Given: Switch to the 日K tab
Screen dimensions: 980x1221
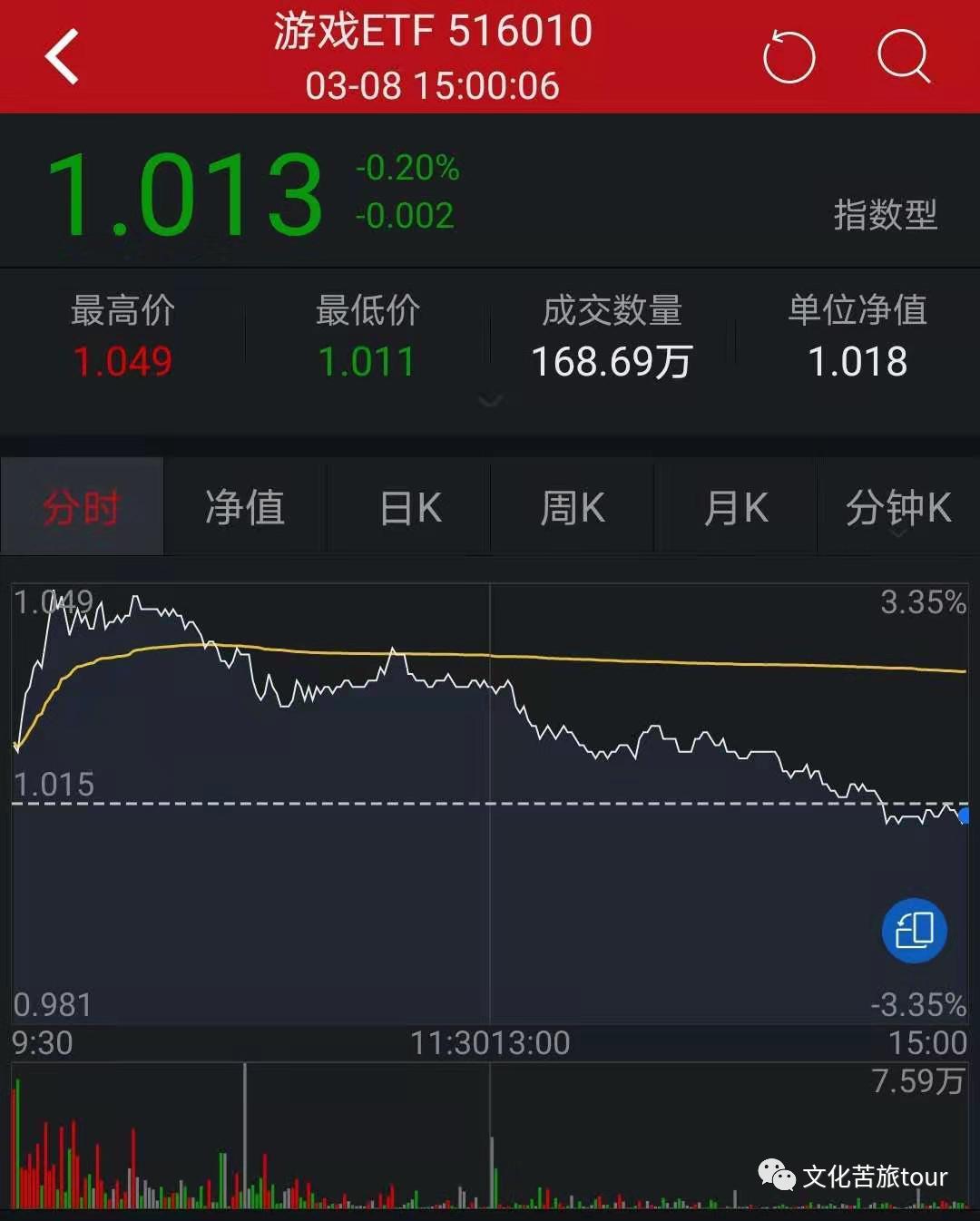Looking at the screenshot, I should coord(408,506).
